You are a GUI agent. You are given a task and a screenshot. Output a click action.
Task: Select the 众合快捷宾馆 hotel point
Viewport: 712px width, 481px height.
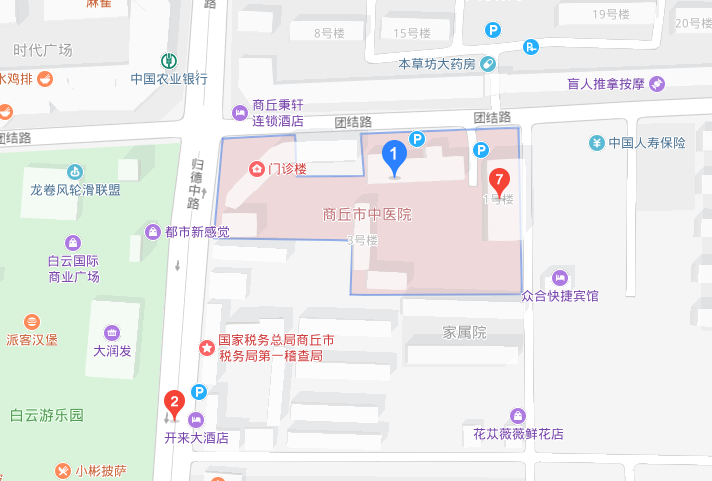click(x=559, y=277)
